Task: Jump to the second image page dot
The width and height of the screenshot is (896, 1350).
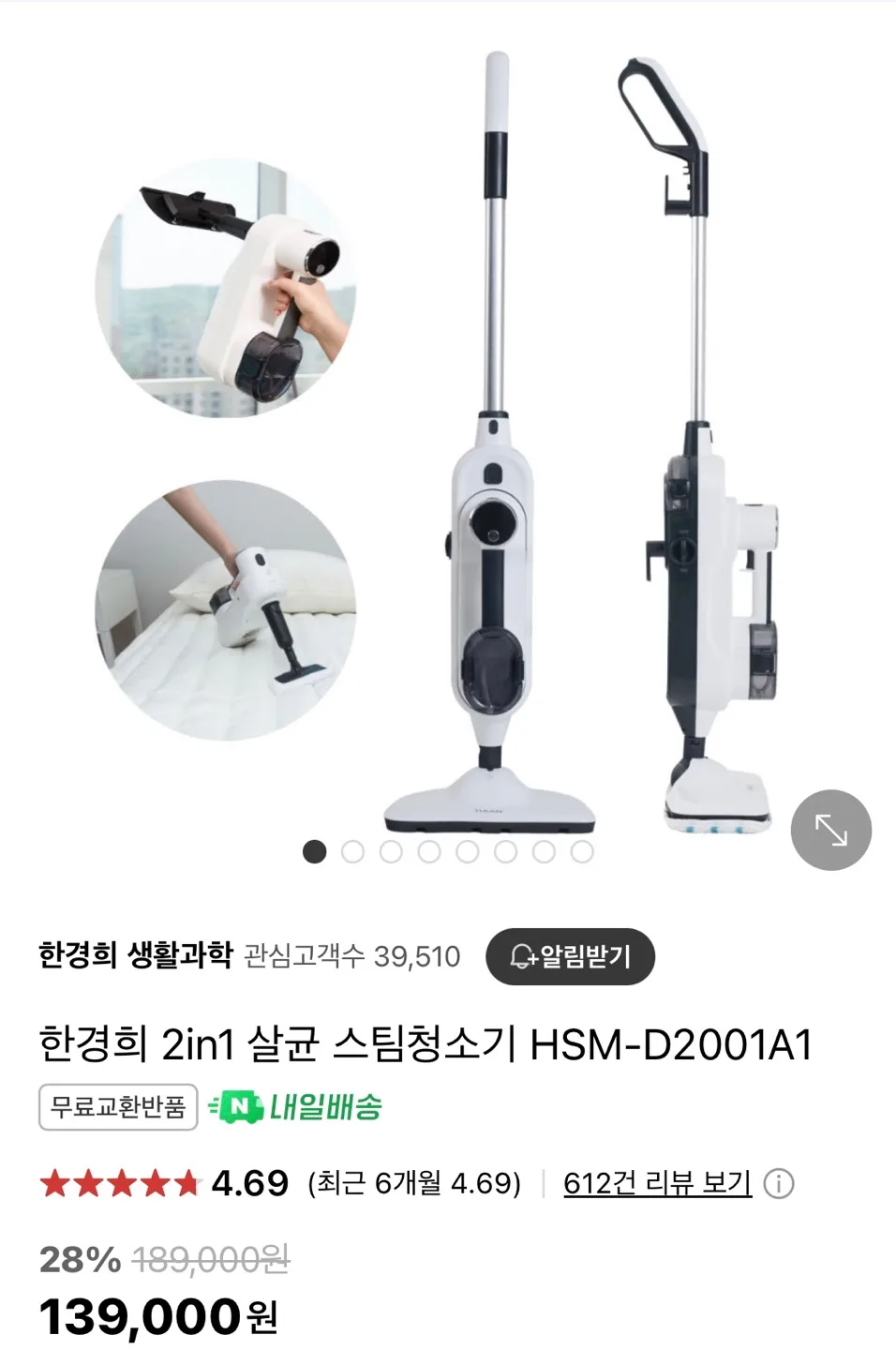Action: (x=352, y=851)
